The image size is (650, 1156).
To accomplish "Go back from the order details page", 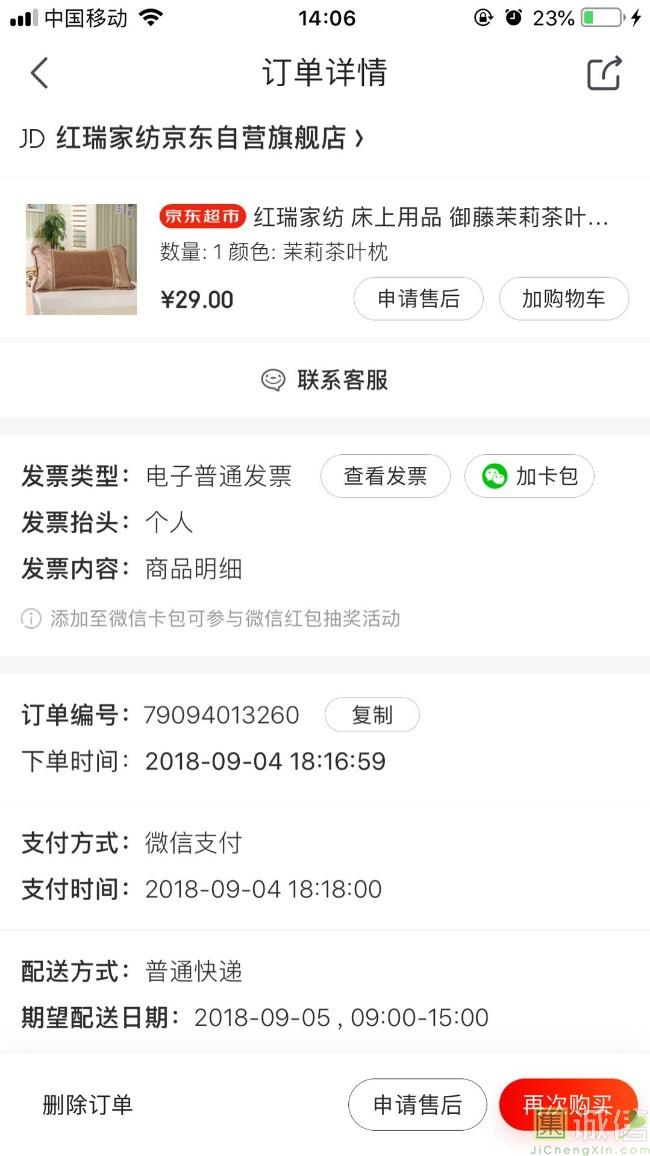I will tap(39, 73).
